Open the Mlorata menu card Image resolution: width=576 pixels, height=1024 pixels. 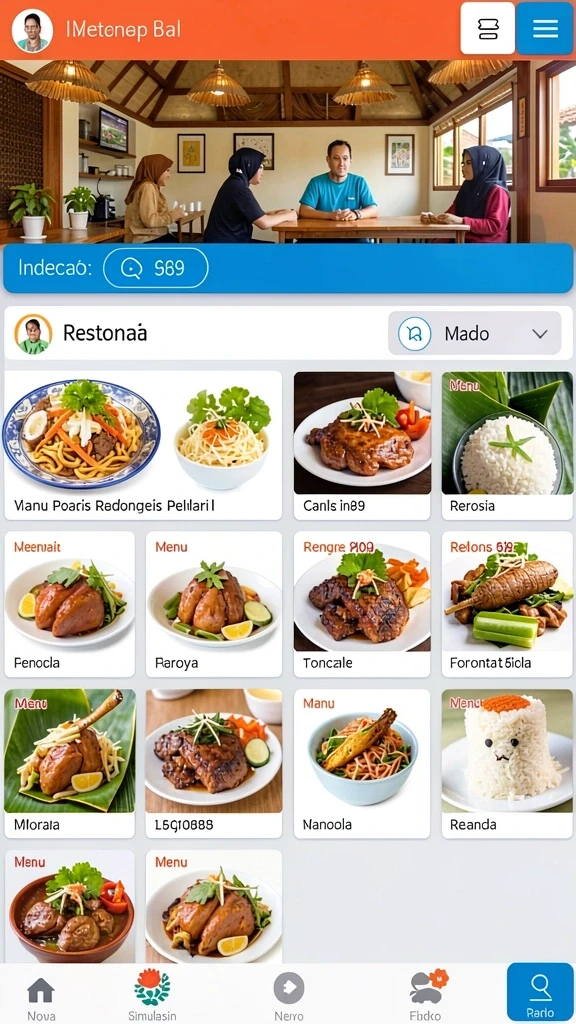(x=70, y=763)
